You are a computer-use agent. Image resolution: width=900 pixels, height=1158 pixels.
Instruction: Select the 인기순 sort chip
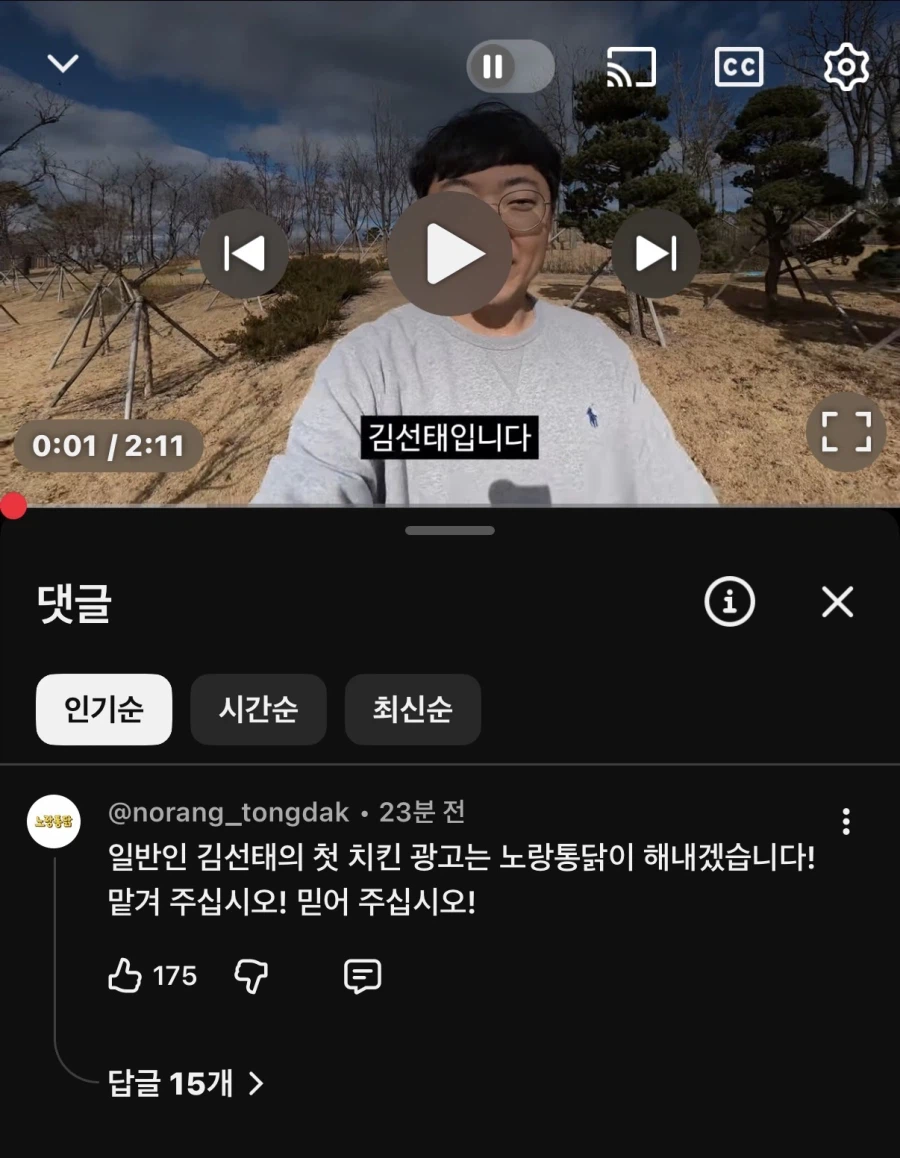tap(104, 710)
